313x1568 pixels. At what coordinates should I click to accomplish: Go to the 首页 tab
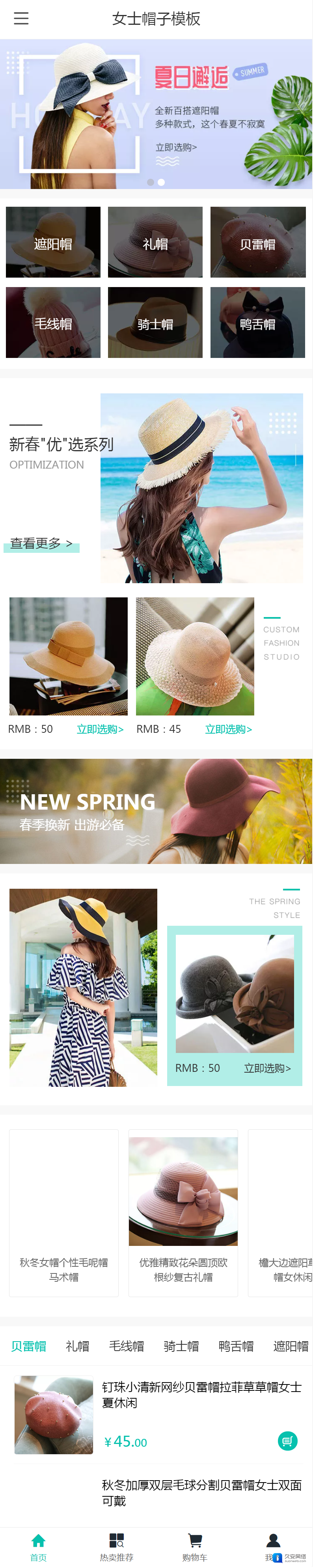pos(38,1547)
